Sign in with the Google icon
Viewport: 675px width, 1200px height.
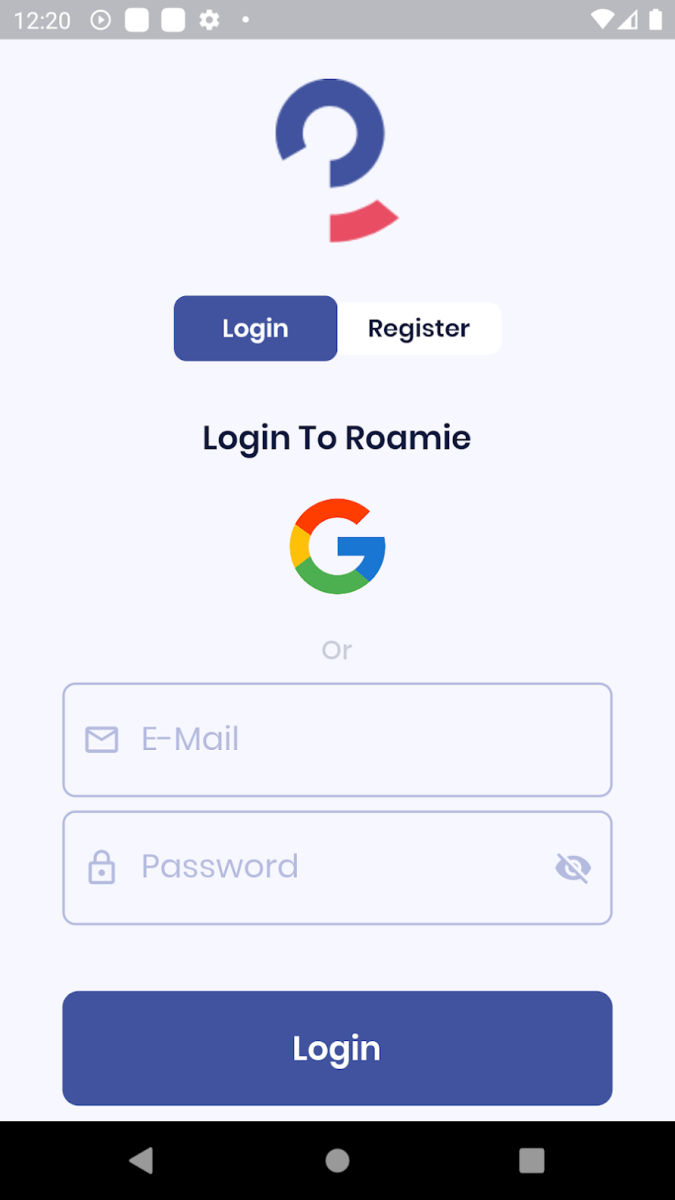coord(337,546)
